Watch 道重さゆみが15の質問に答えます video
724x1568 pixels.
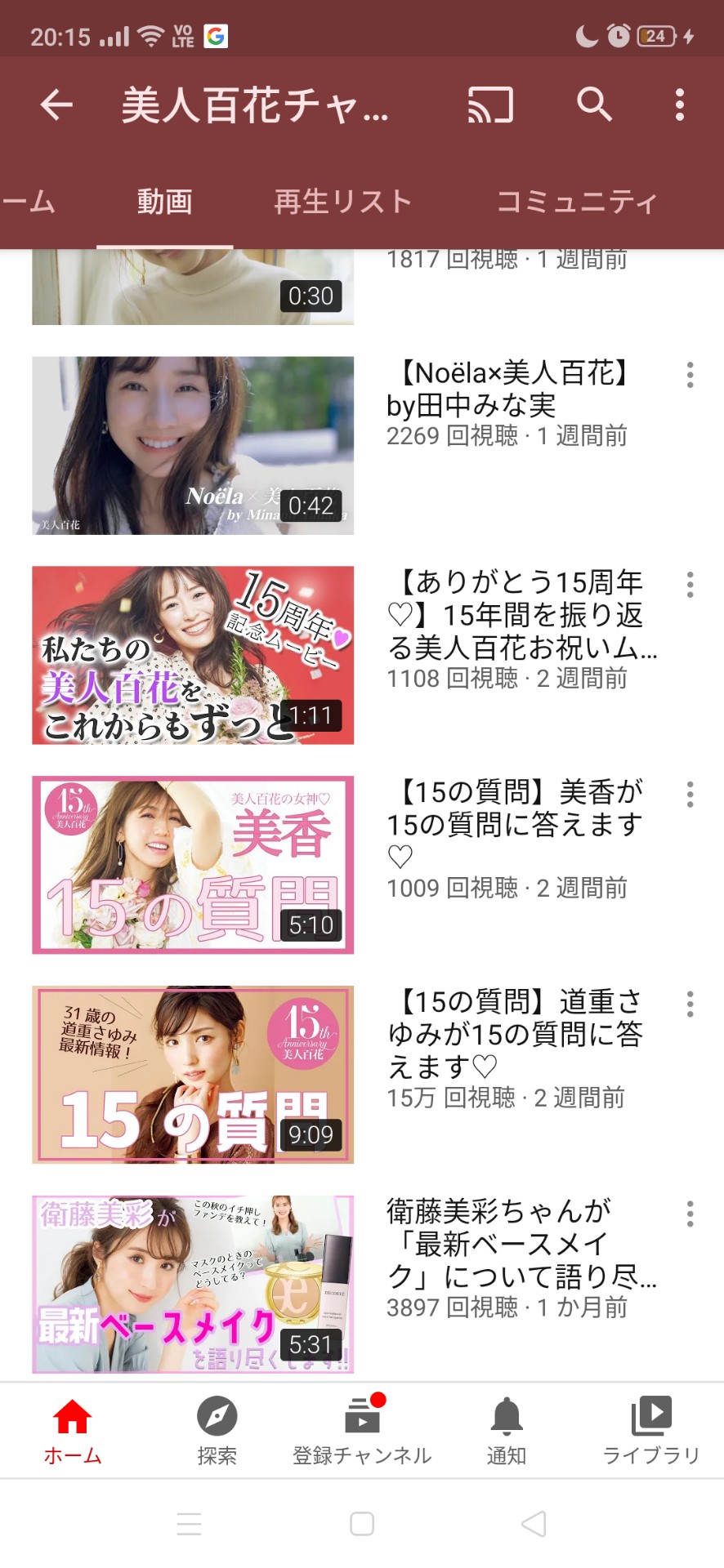click(x=193, y=1075)
